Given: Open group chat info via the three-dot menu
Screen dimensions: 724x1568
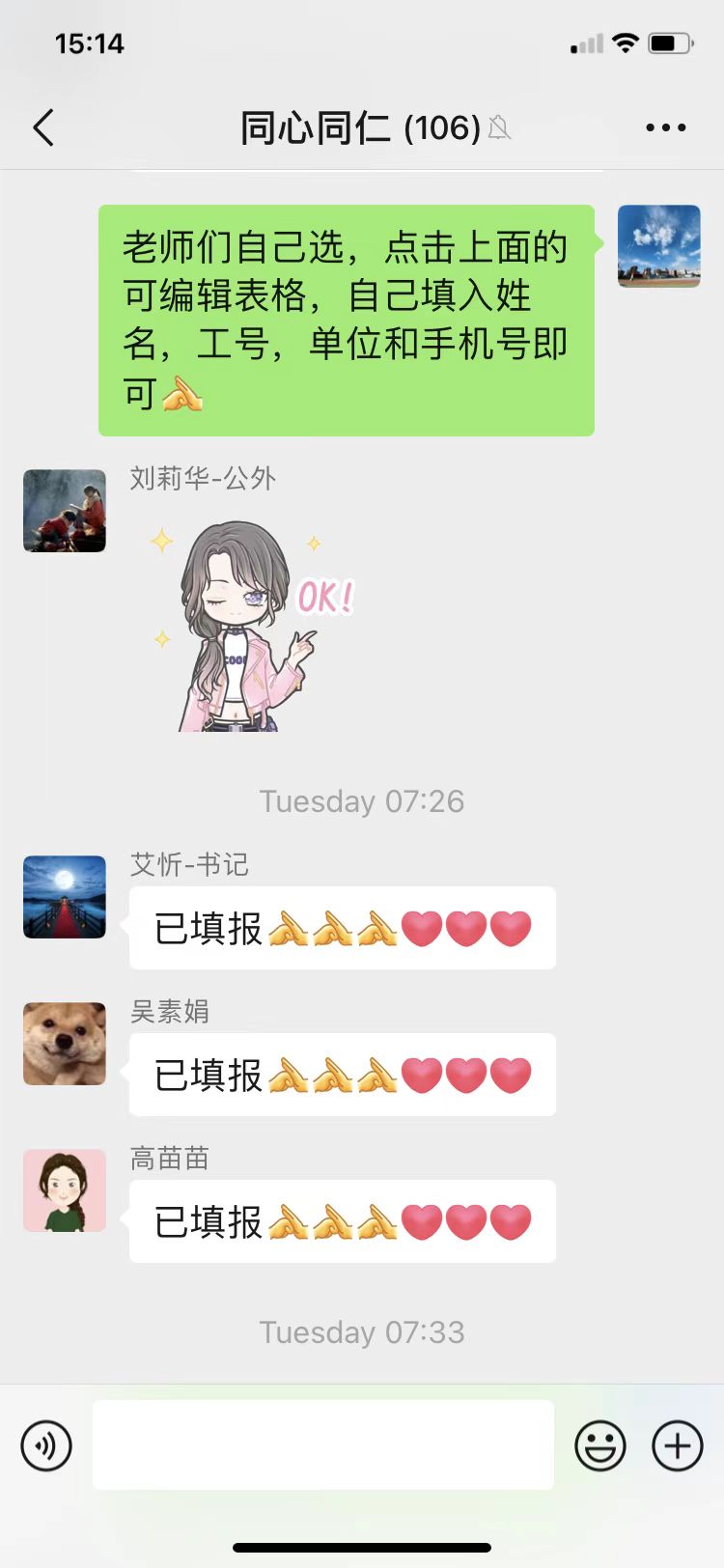Looking at the screenshot, I should 665,127.
